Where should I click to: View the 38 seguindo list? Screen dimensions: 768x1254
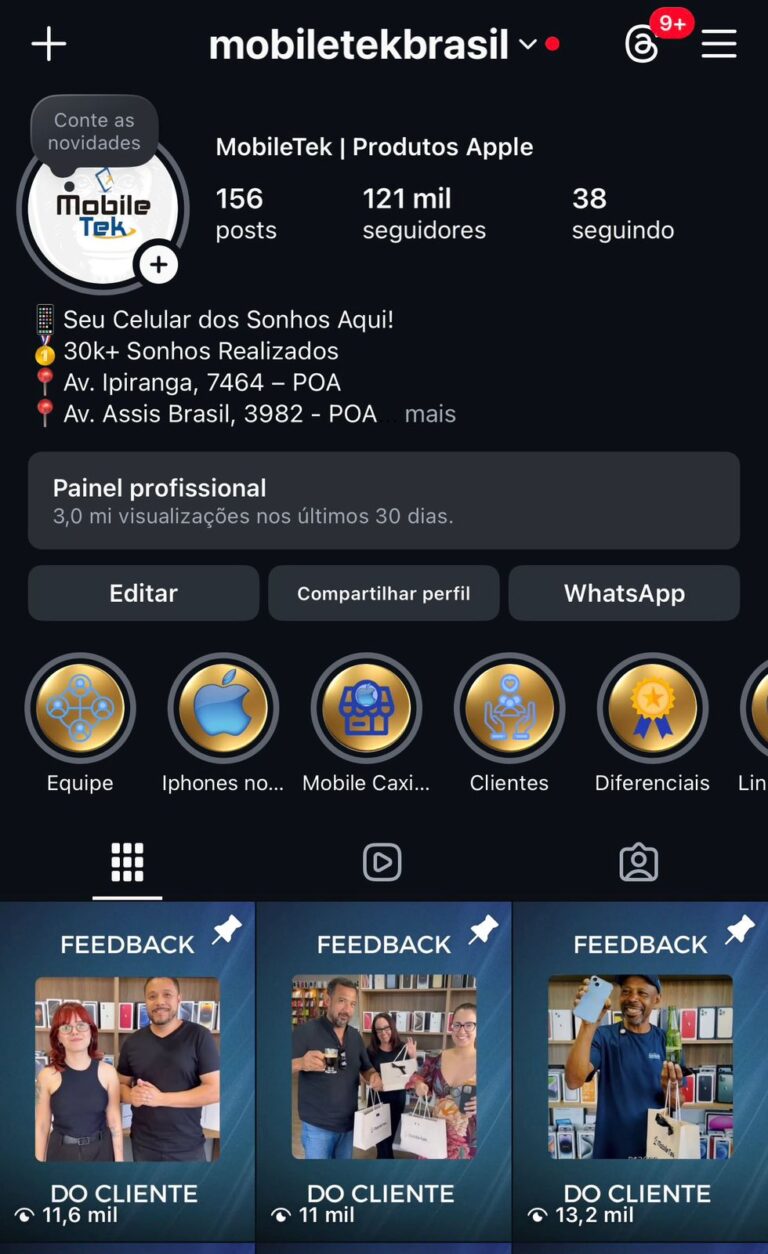click(622, 213)
